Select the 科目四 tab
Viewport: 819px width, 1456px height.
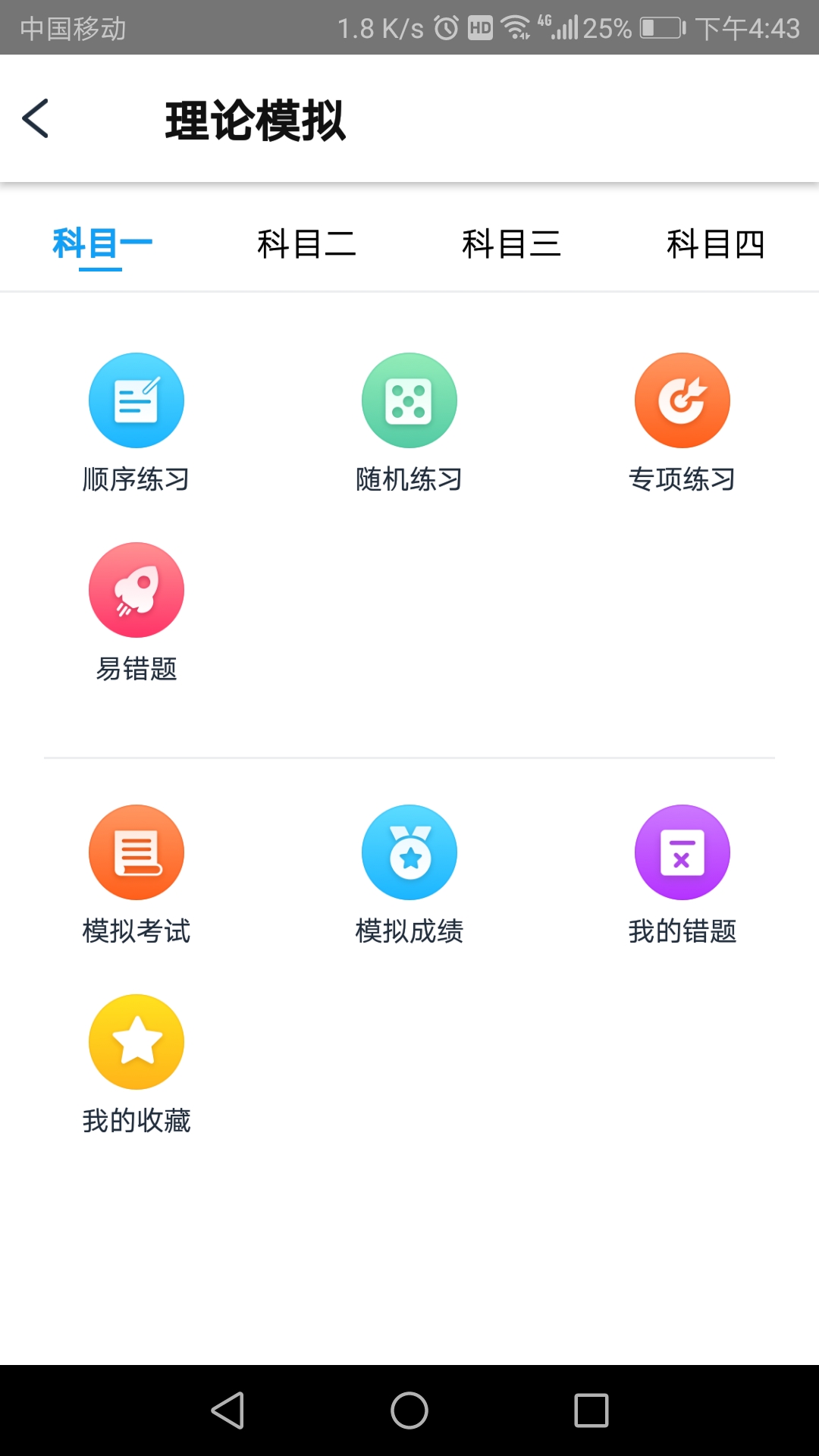[717, 243]
